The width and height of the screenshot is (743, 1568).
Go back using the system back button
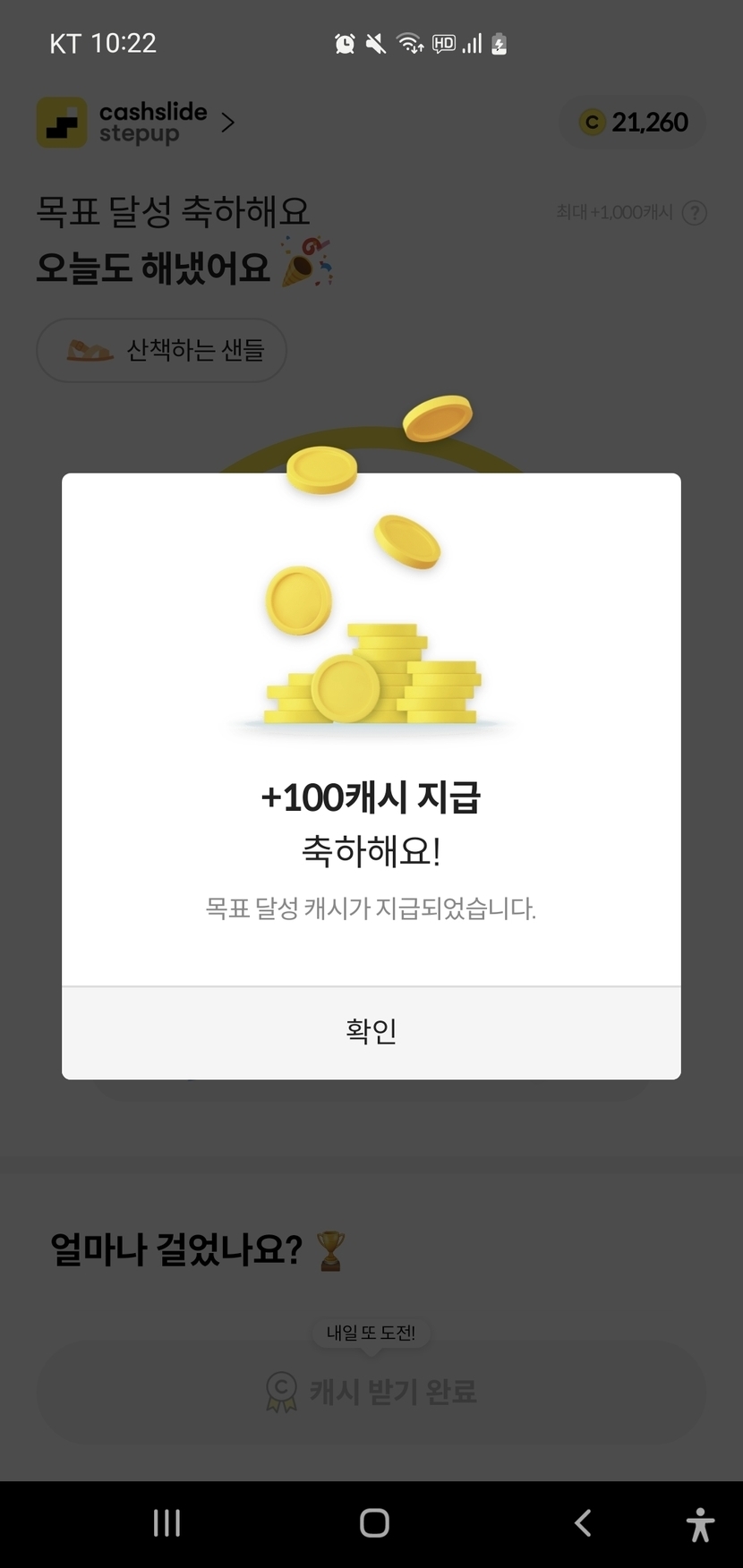(x=583, y=1522)
